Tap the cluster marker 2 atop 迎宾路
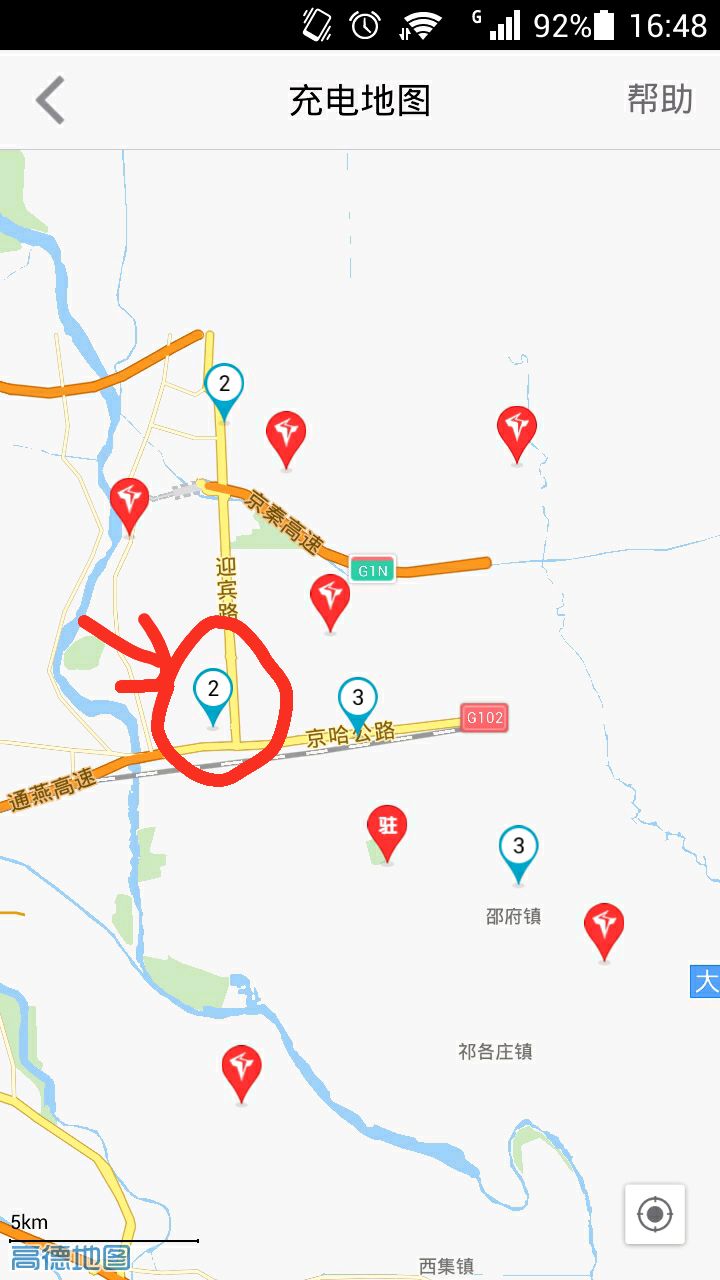 pyautogui.click(x=224, y=386)
